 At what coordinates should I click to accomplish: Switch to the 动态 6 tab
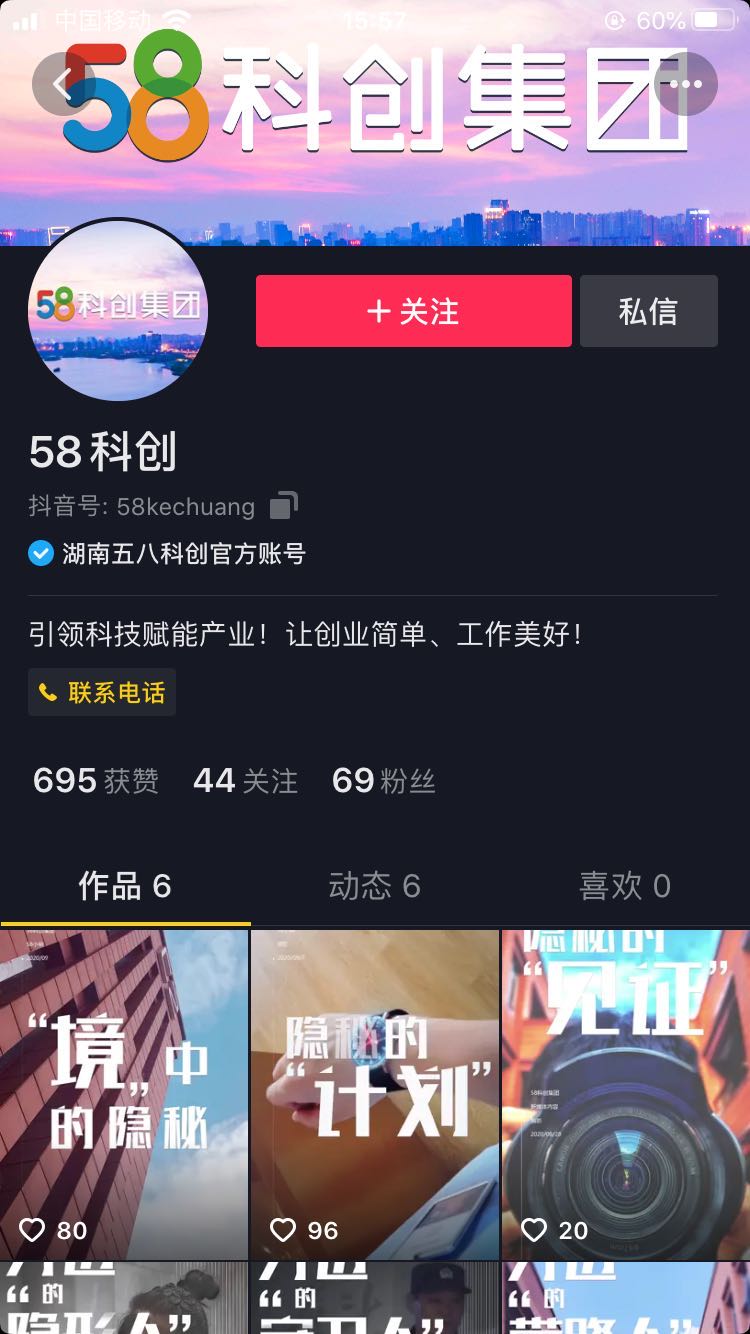coord(374,886)
